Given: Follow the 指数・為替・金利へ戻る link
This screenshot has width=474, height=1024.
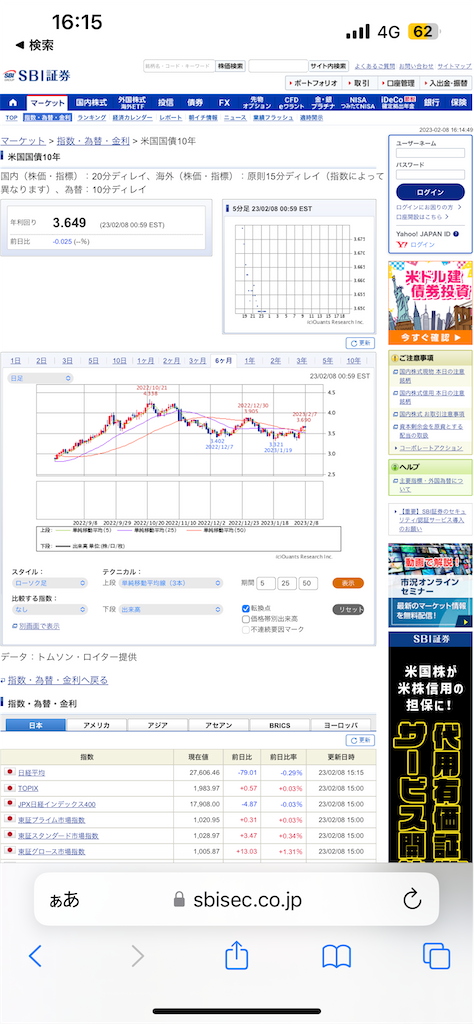Looking at the screenshot, I should pos(58,680).
